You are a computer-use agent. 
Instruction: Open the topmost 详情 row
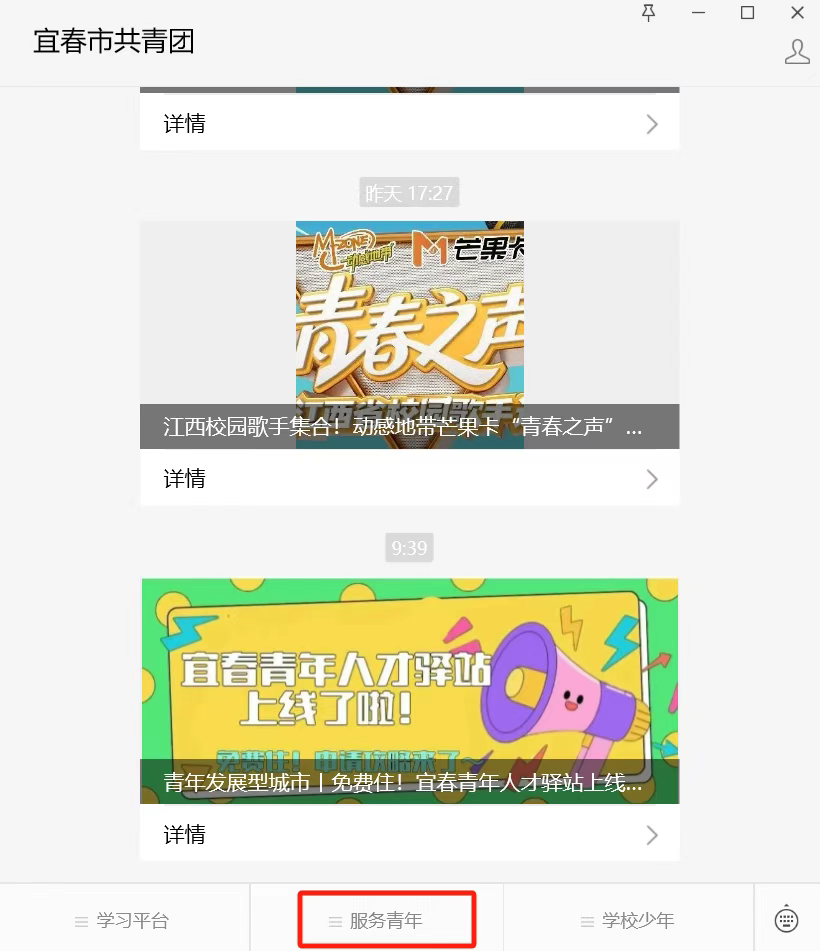pyautogui.click(x=409, y=124)
